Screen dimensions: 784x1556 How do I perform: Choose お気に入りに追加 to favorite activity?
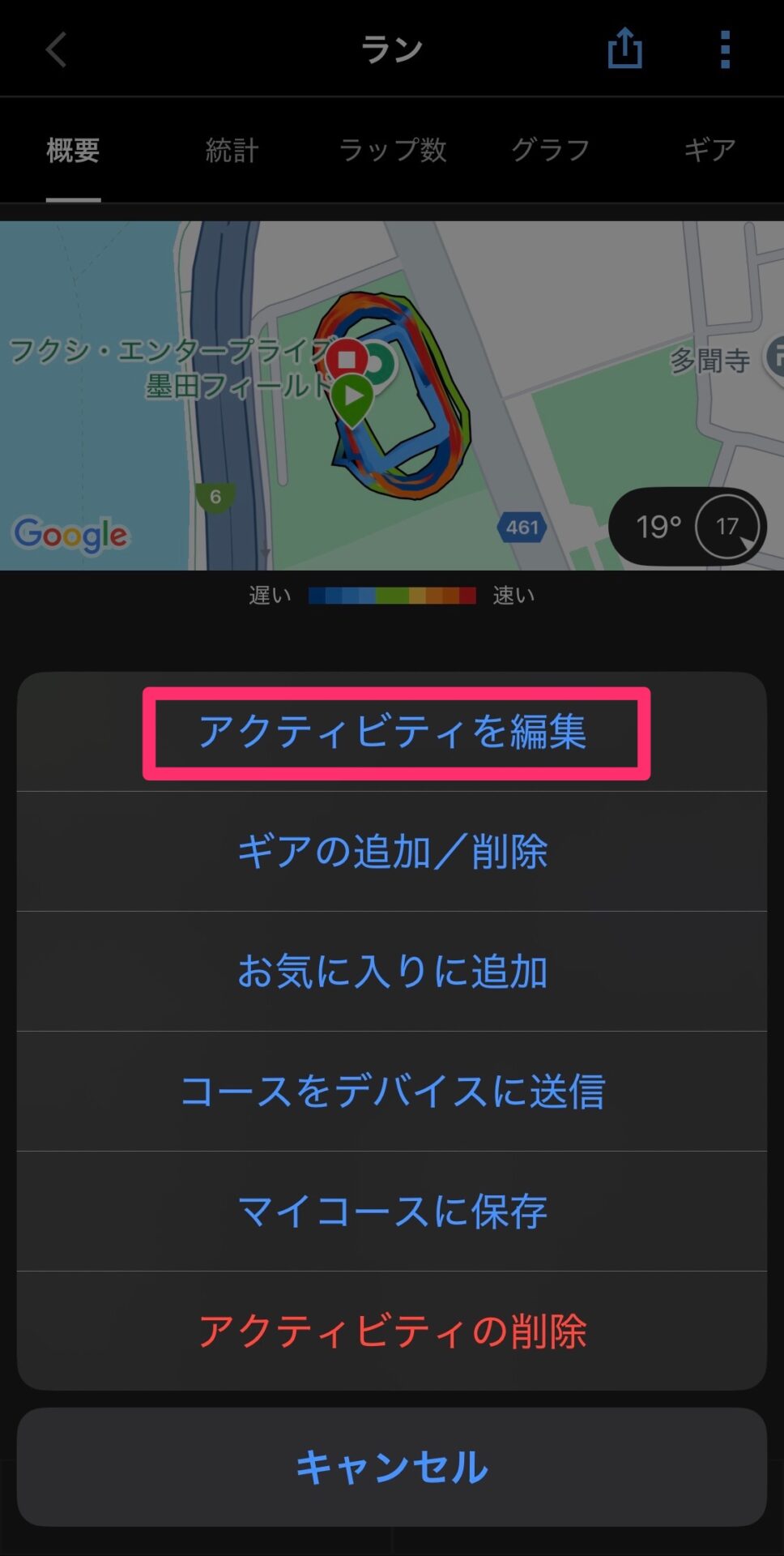392,972
